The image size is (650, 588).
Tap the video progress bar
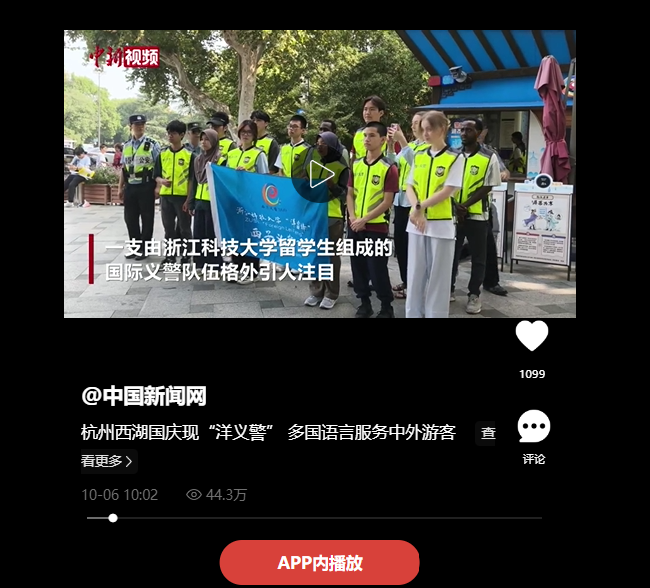tap(314, 518)
